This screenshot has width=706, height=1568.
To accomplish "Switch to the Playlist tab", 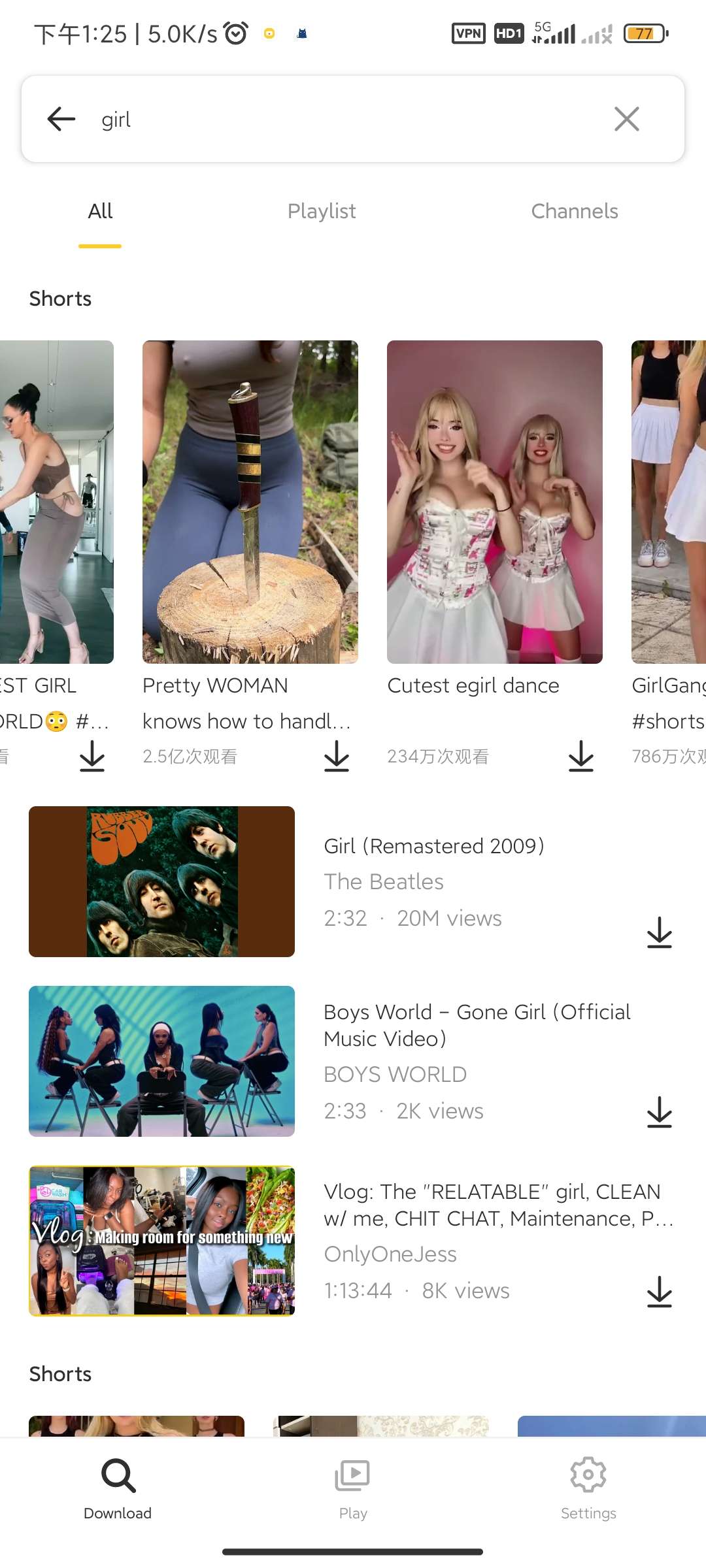I will 322,211.
